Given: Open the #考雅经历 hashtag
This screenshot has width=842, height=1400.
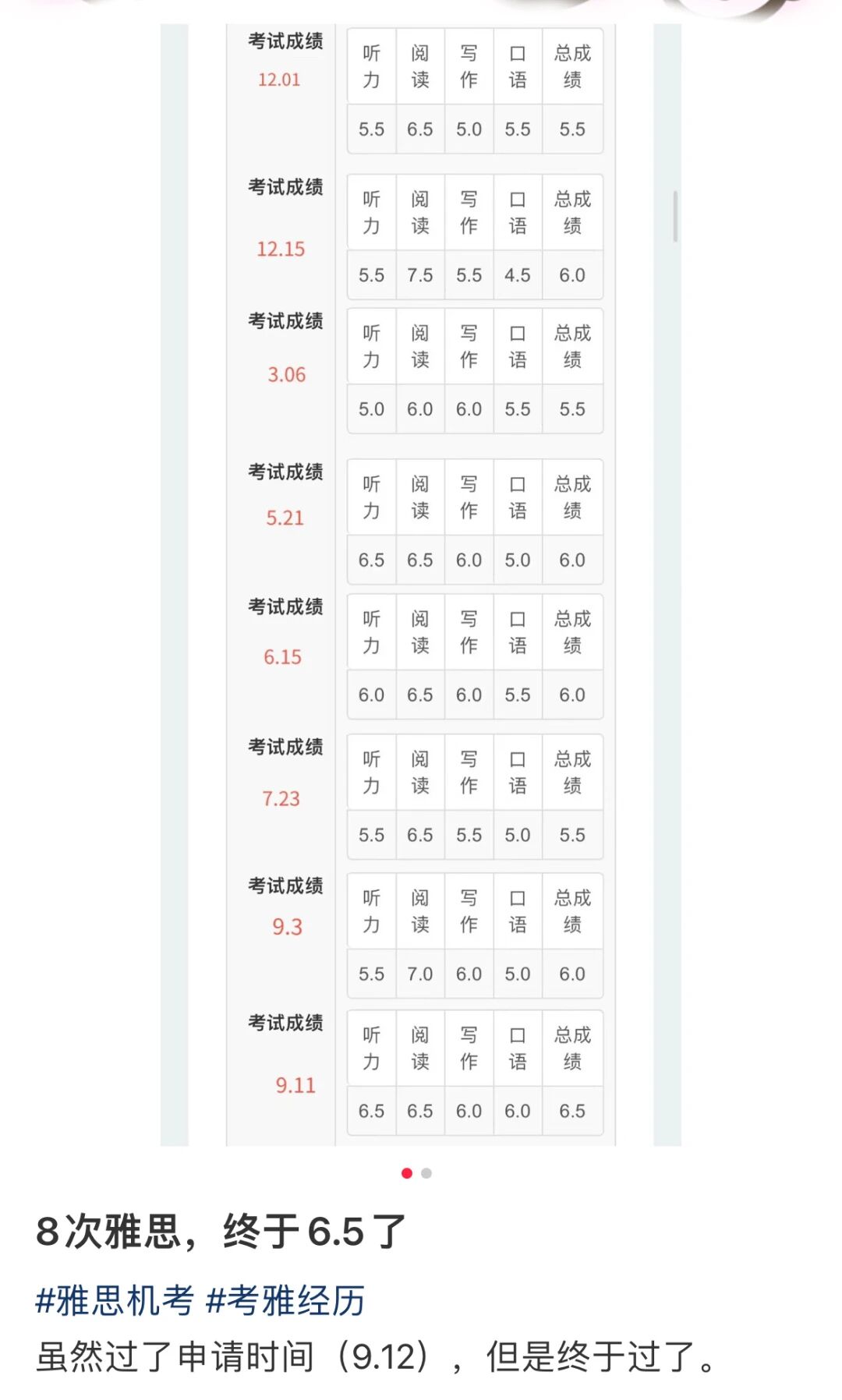Looking at the screenshot, I should [285, 1300].
